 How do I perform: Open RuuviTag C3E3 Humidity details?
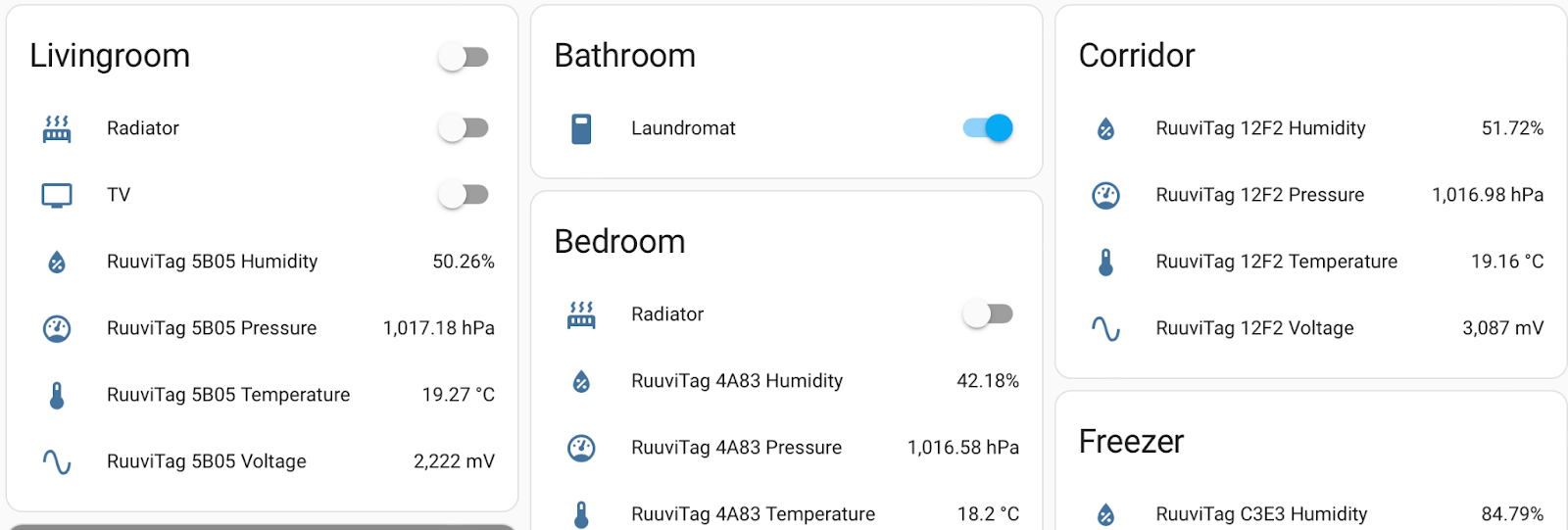[x=1261, y=514]
